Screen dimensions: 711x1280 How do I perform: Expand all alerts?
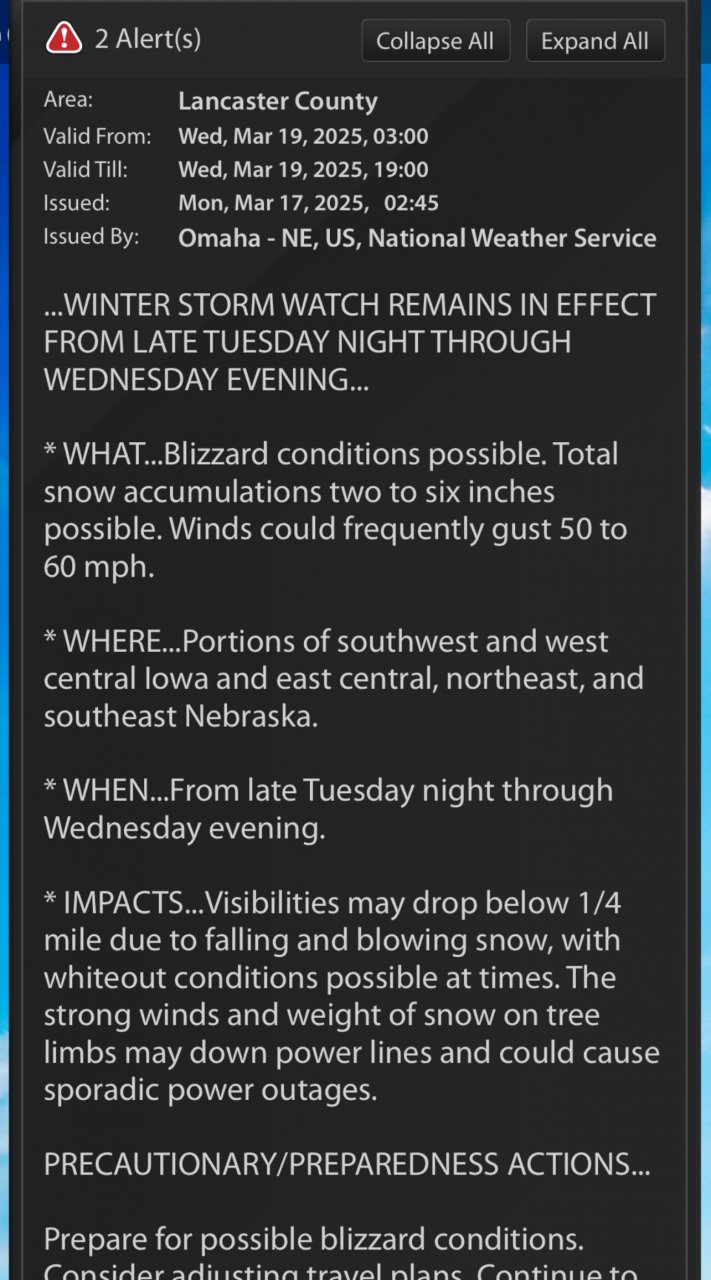tap(595, 41)
